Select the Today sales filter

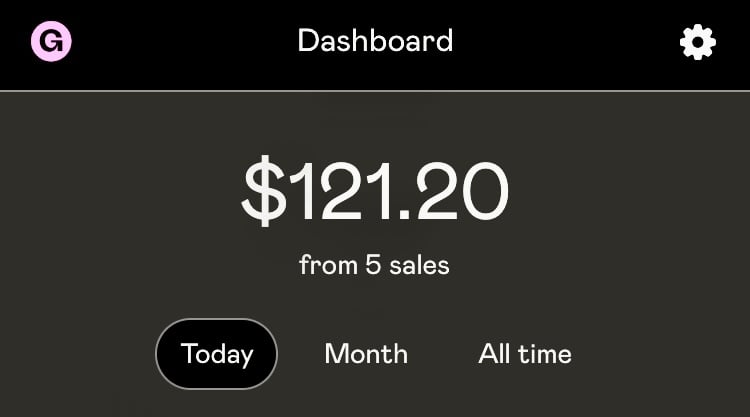(x=216, y=353)
